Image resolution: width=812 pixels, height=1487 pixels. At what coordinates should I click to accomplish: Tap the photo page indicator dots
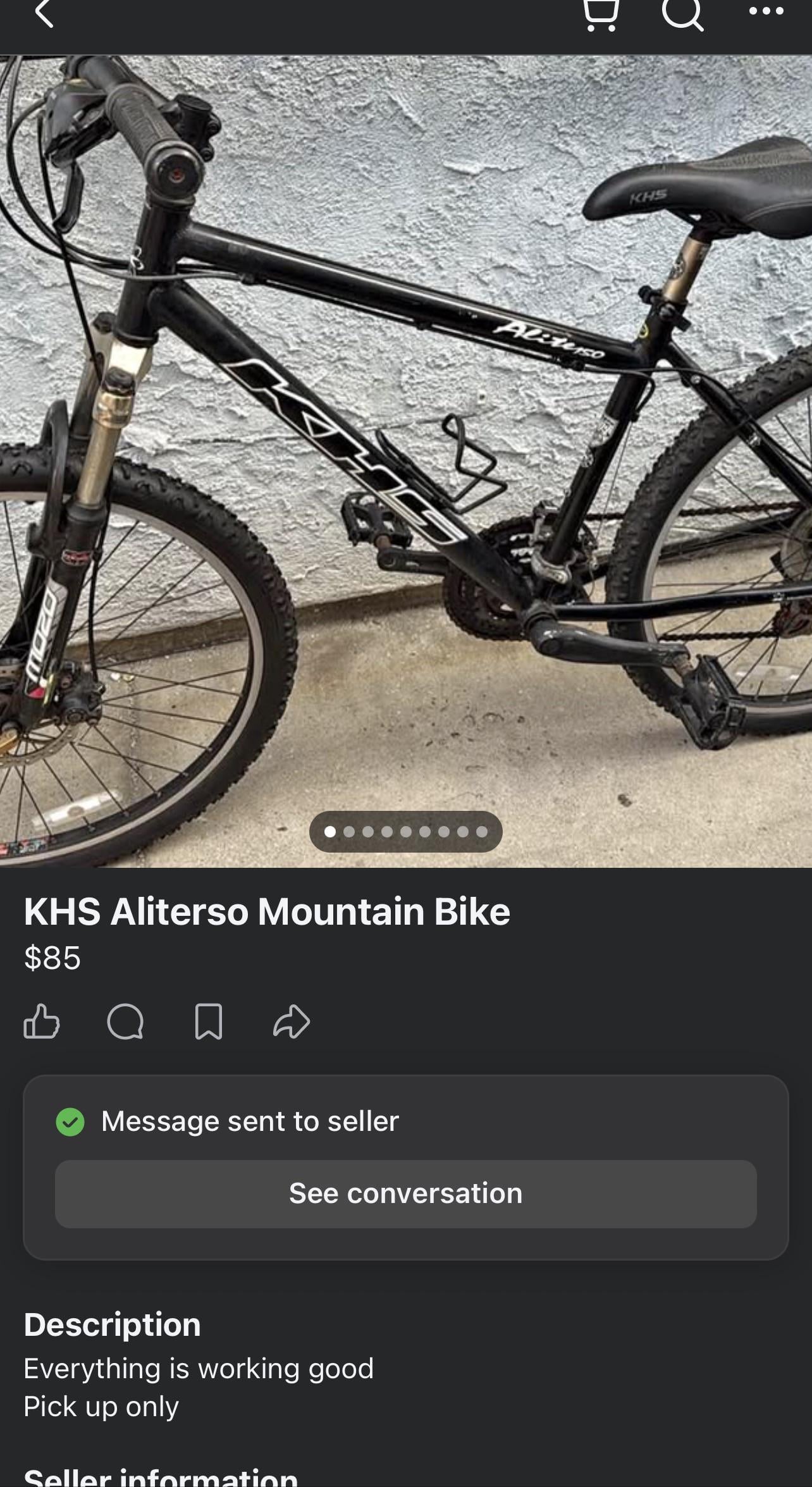[x=406, y=831]
